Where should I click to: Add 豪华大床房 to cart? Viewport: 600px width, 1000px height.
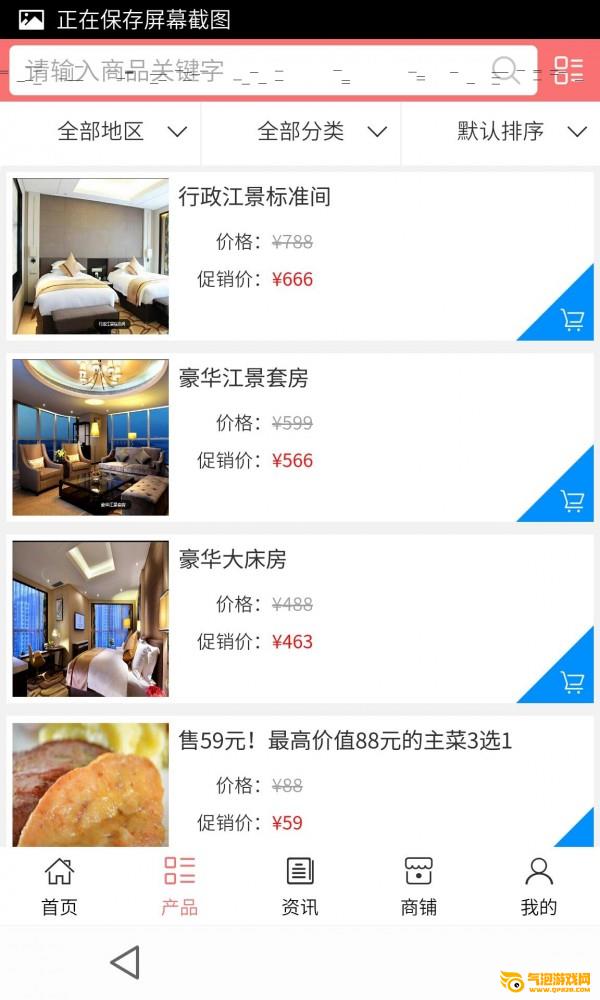tap(572, 682)
